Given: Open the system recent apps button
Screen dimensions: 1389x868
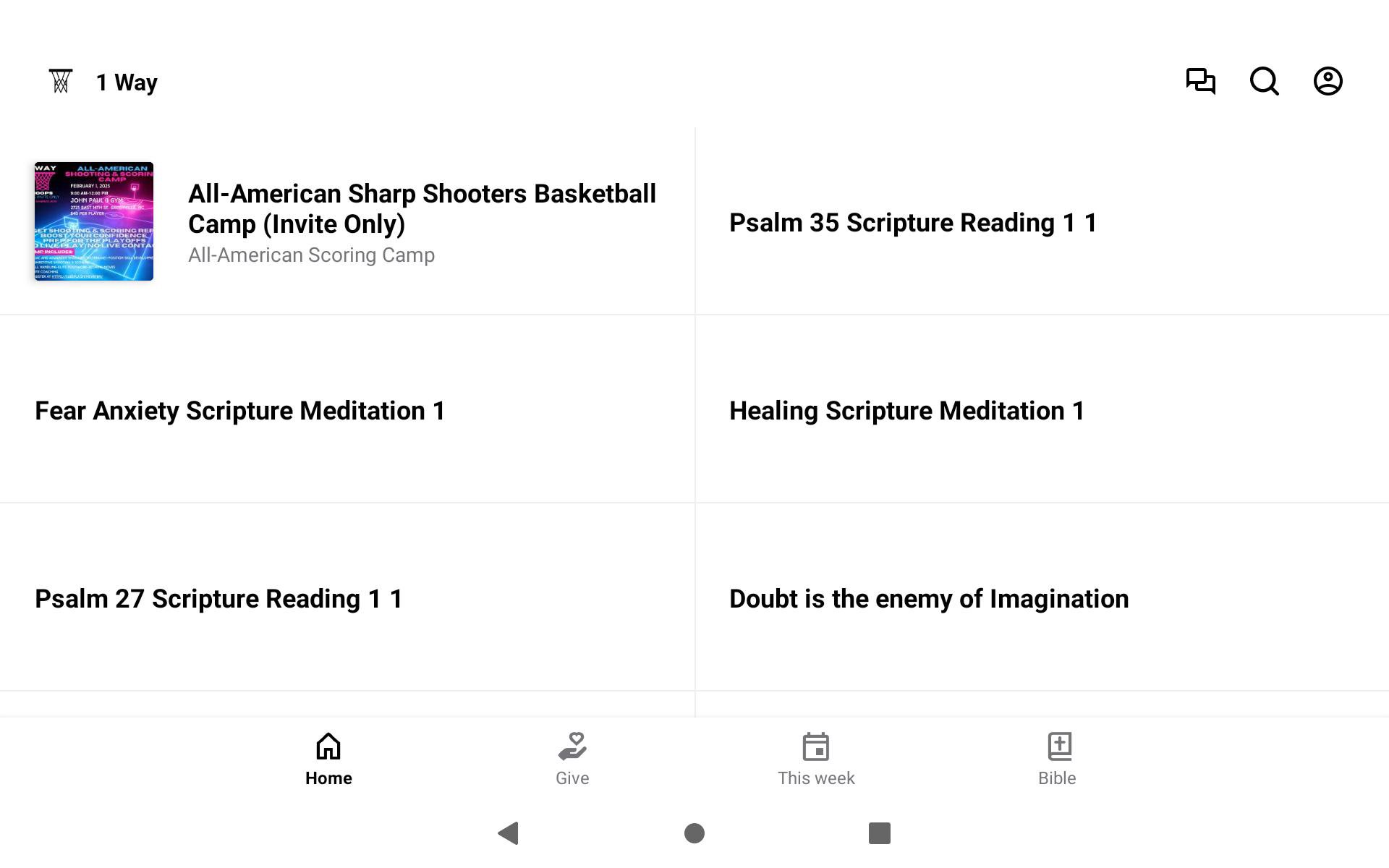Looking at the screenshot, I should 879,833.
